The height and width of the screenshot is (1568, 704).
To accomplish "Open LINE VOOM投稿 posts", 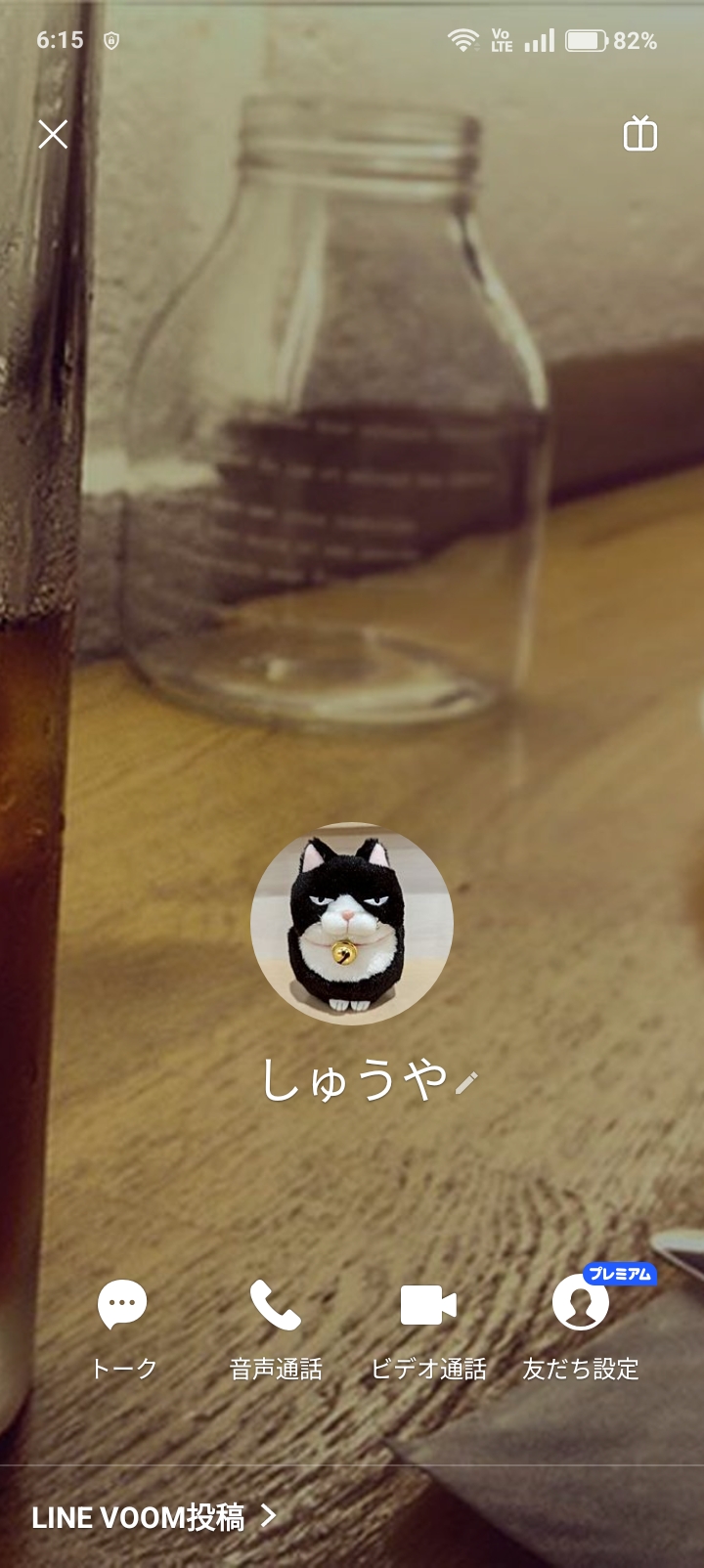I will point(154,1517).
